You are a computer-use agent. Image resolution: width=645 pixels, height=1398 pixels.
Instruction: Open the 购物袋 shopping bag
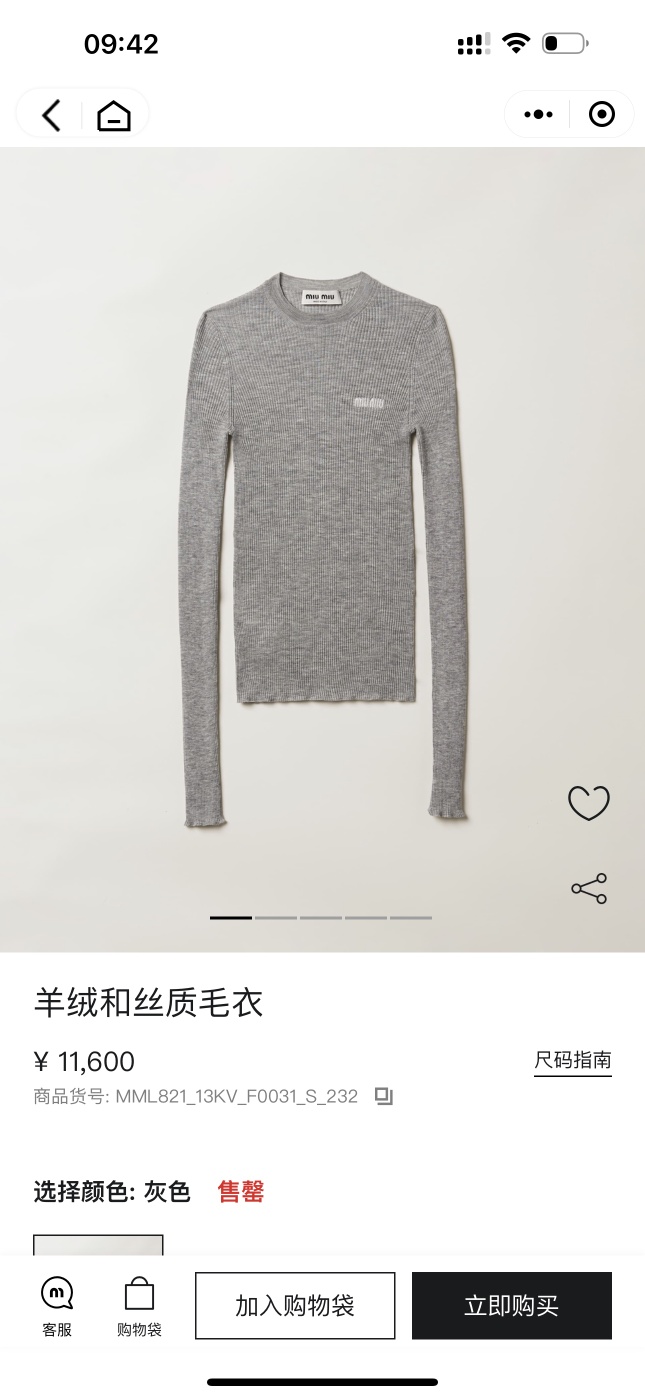139,1306
